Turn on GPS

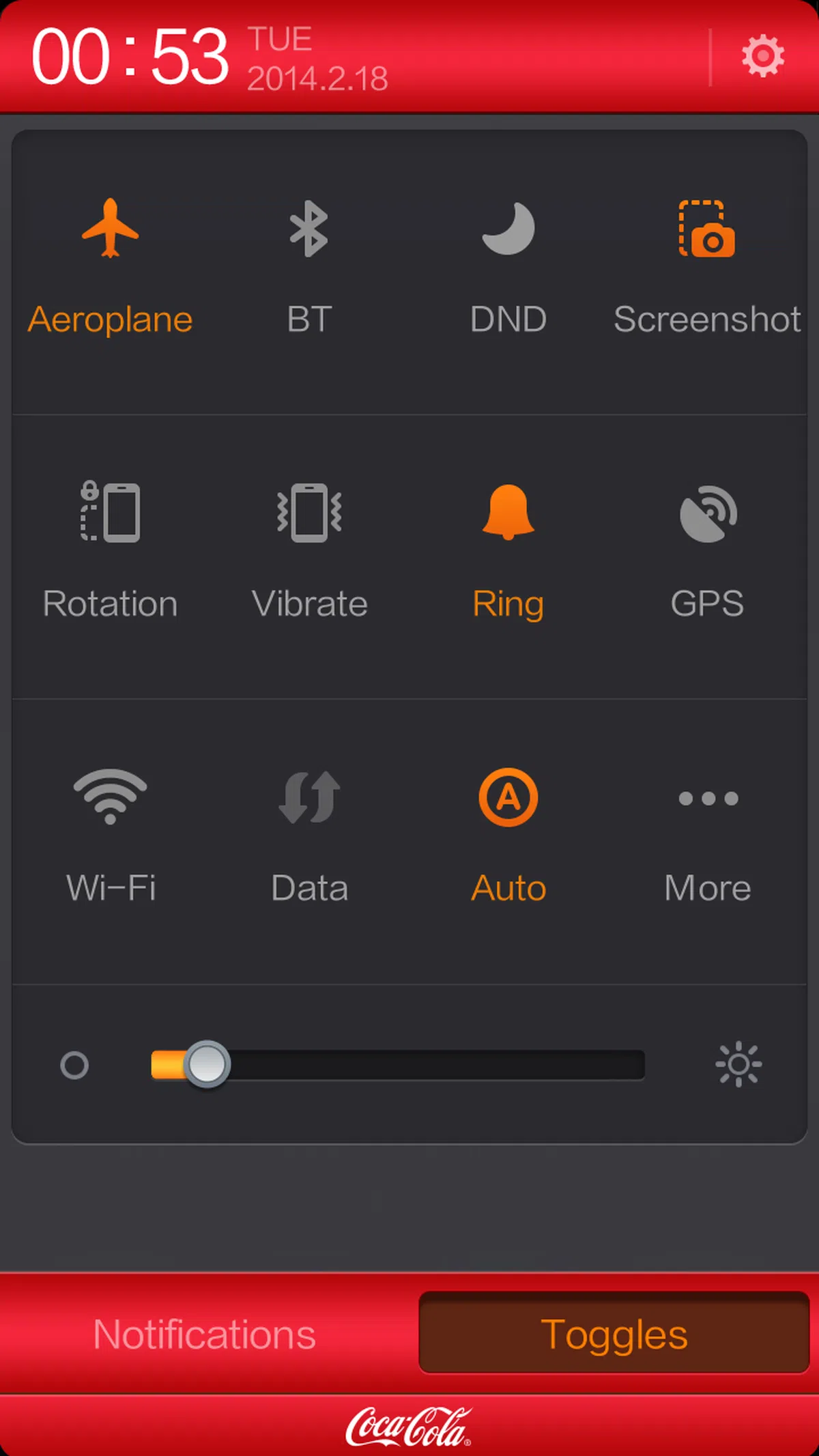pyautogui.click(x=708, y=546)
